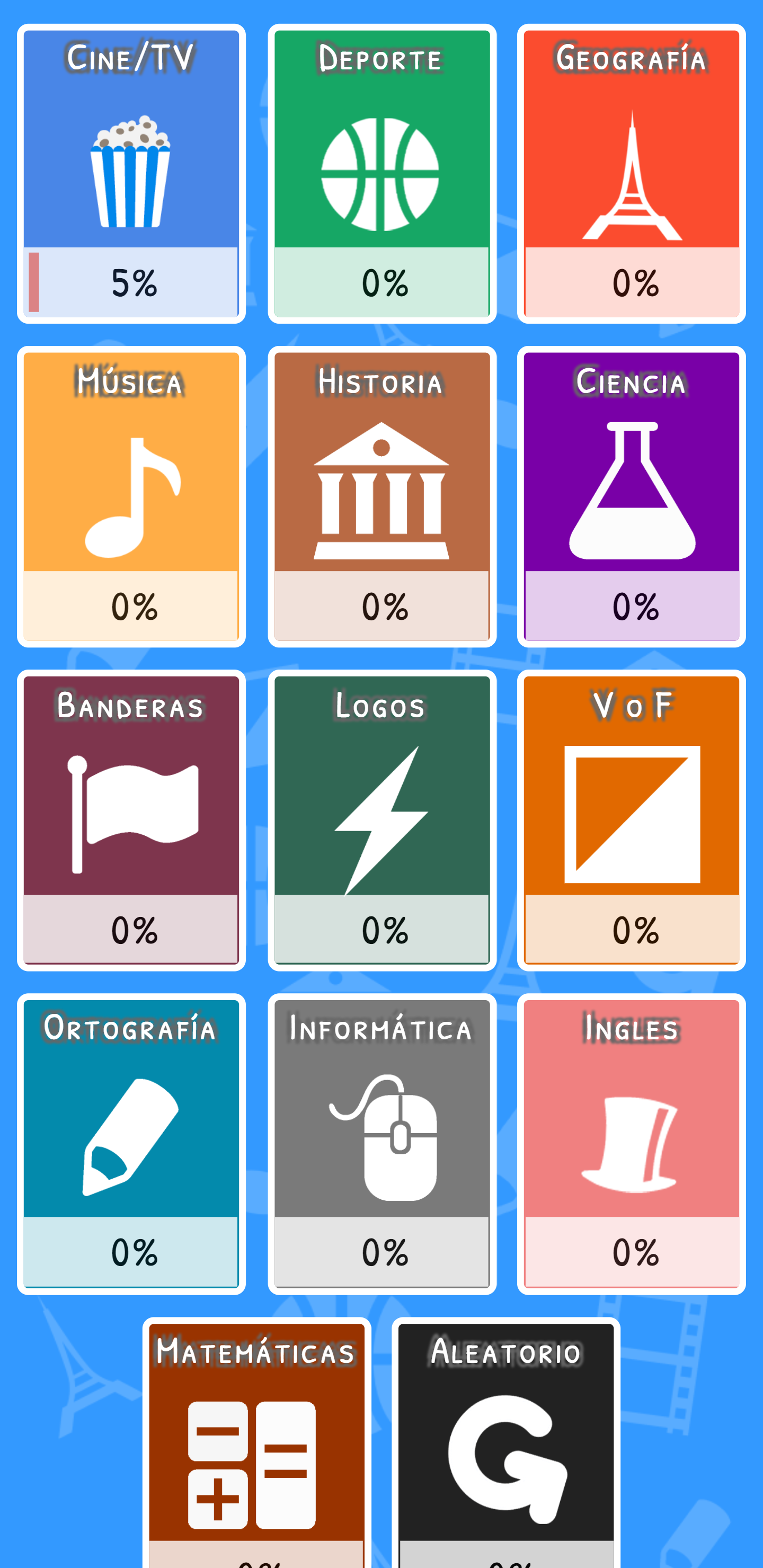Start the Historia category
Screen dimensions: 763x1568
click(x=382, y=496)
